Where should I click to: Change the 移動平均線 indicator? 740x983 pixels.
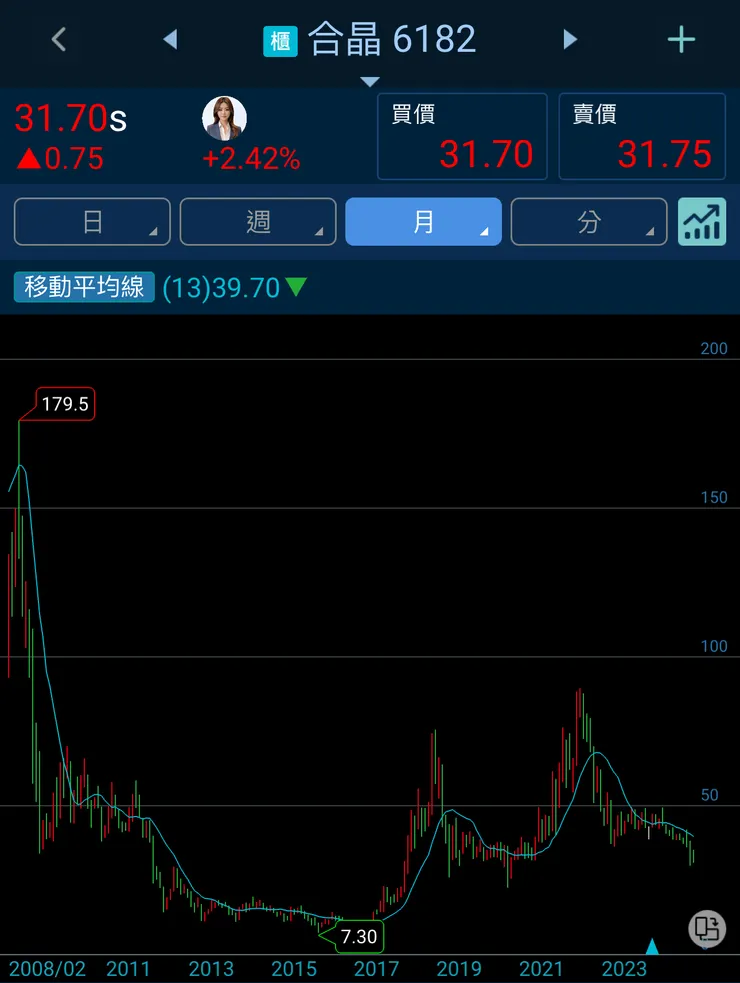click(84, 288)
